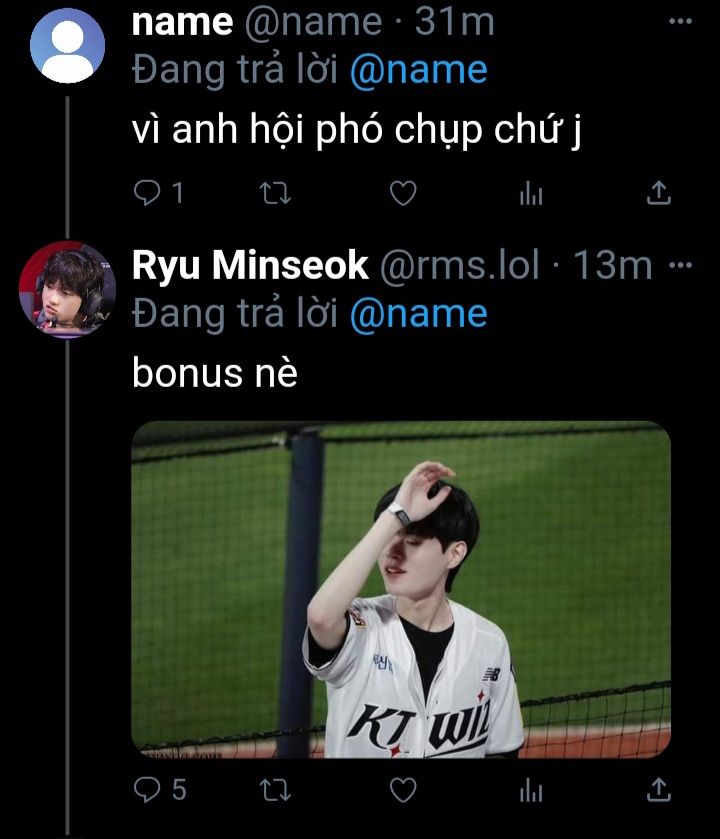Share the "vì anh hội phó" tweet
Viewport: 720px width, 839px height.
pyautogui.click(x=659, y=193)
